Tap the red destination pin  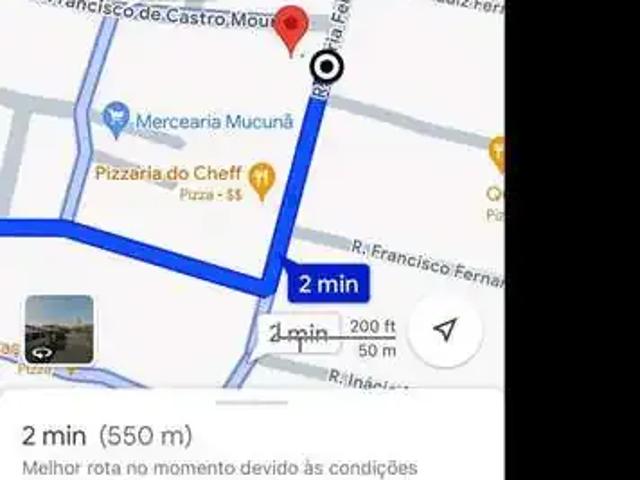[291, 28]
